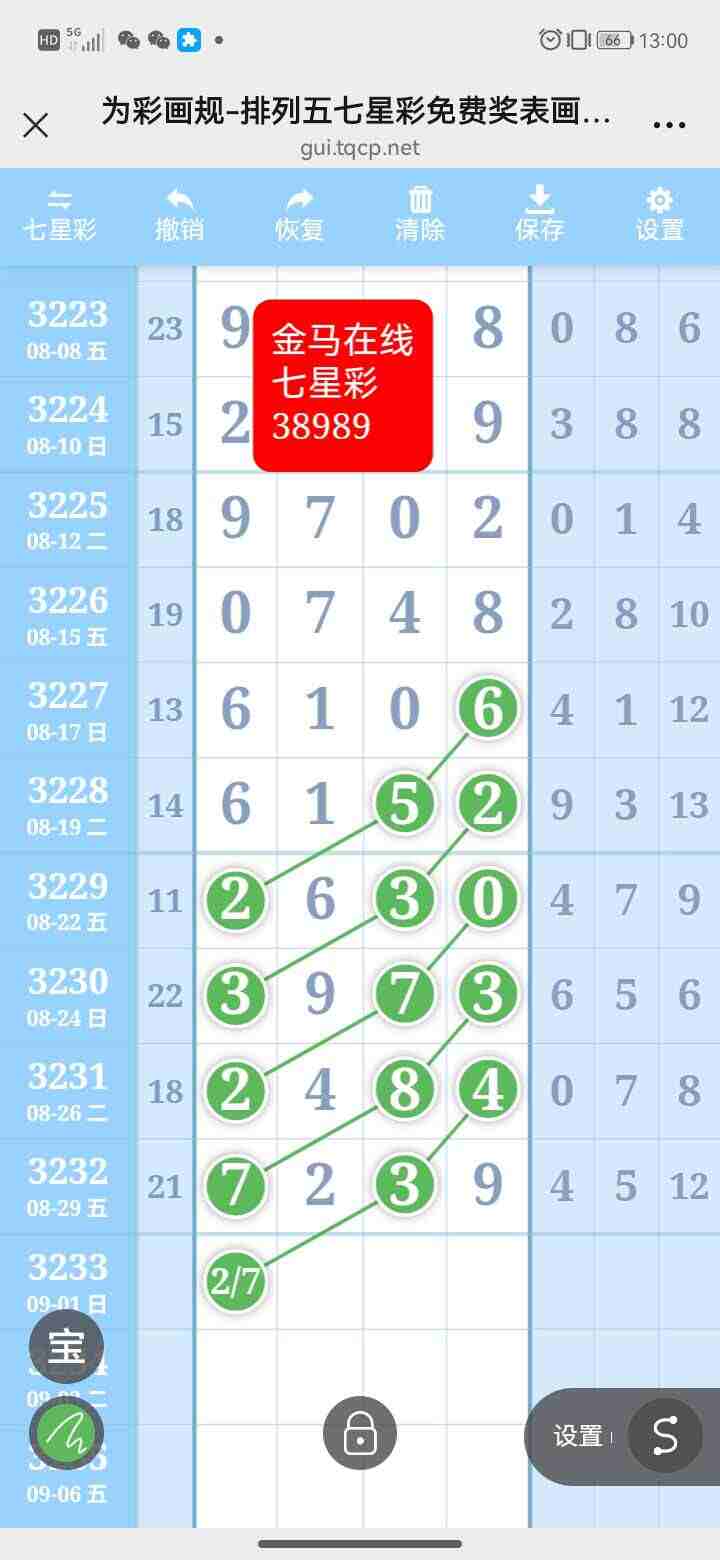Toggle the green handwriting pen mode
The height and width of the screenshot is (1560, 720).
click(65, 1432)
